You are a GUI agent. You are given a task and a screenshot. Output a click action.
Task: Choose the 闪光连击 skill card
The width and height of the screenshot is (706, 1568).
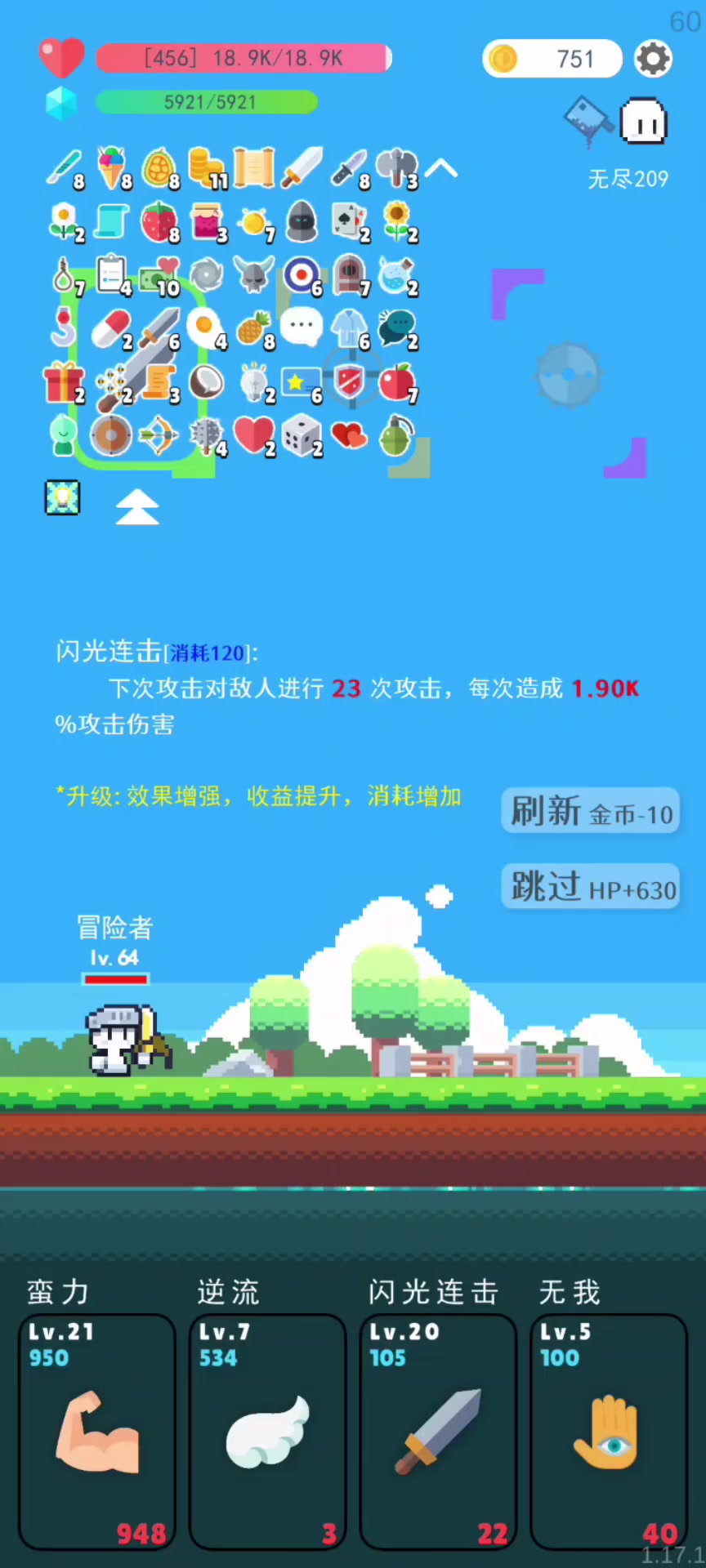438,1432
